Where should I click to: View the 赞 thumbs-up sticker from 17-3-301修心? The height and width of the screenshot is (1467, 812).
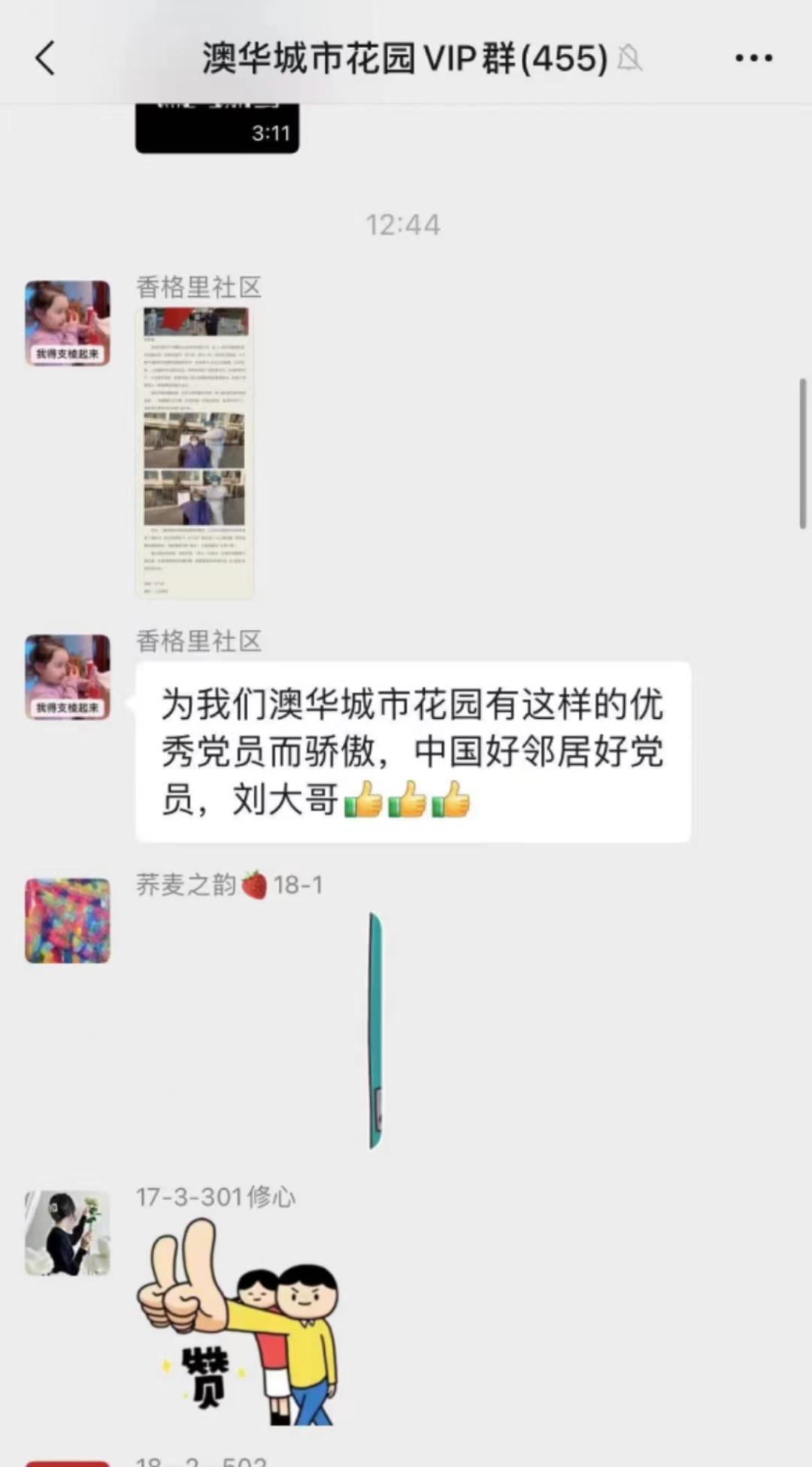pos(238,1324)
